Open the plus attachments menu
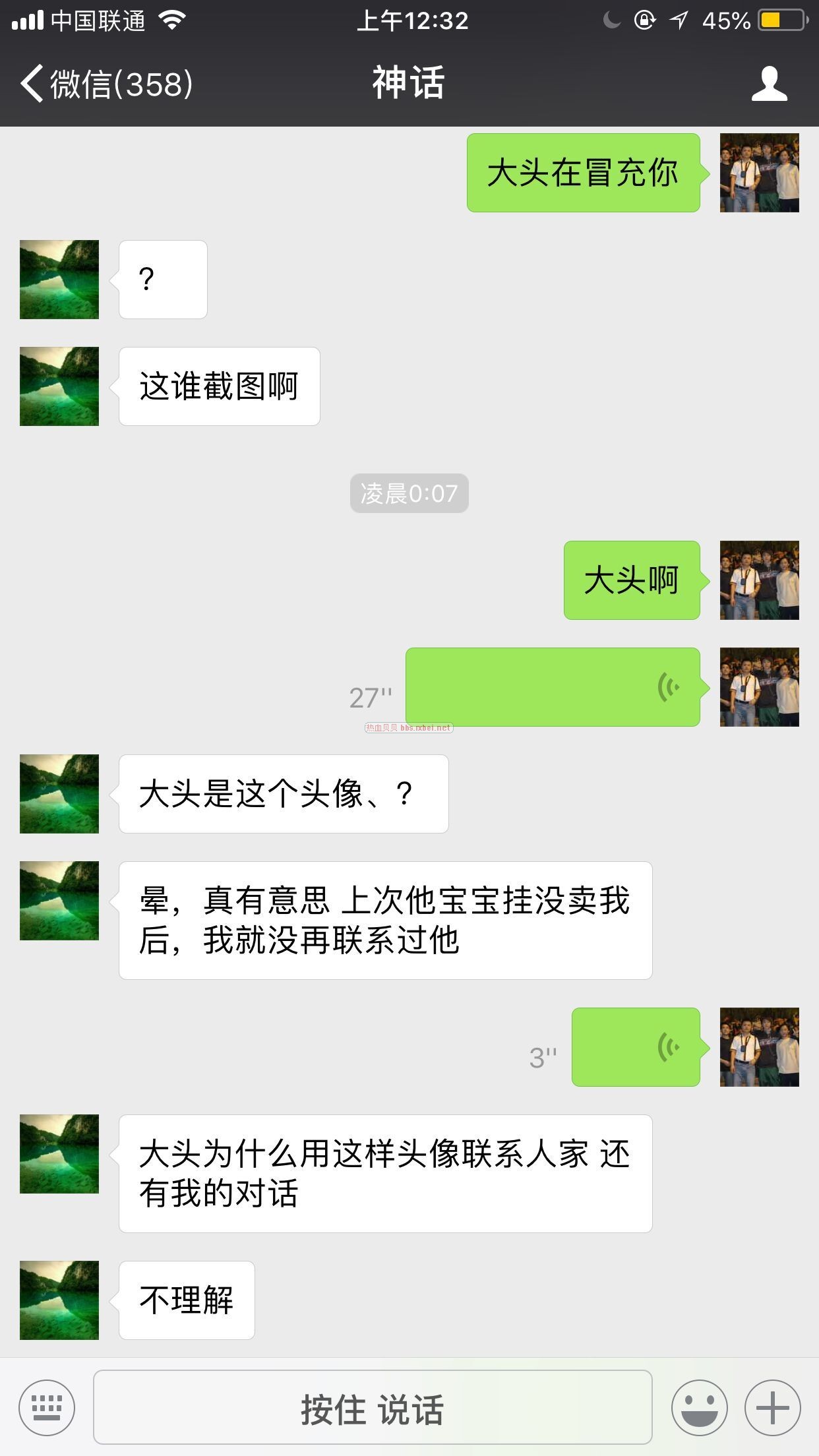 (772, 1407)
